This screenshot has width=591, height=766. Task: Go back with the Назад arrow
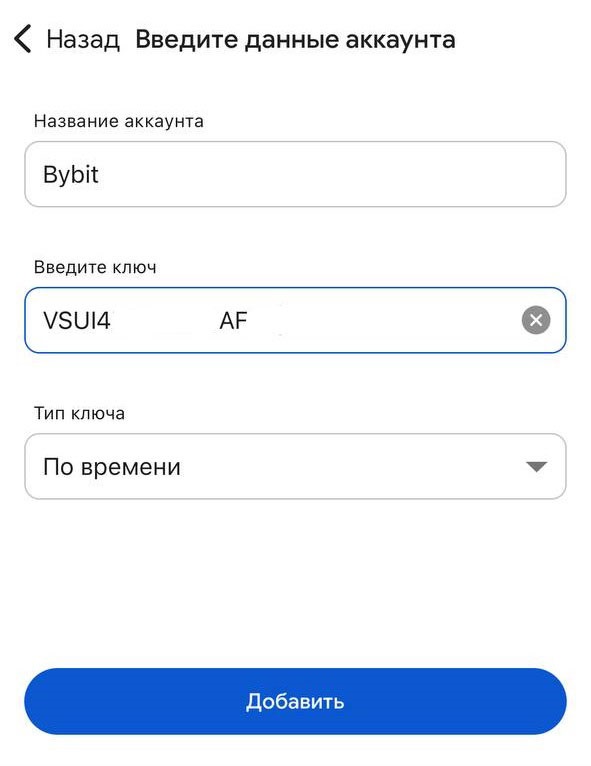[x=23, y=39]
